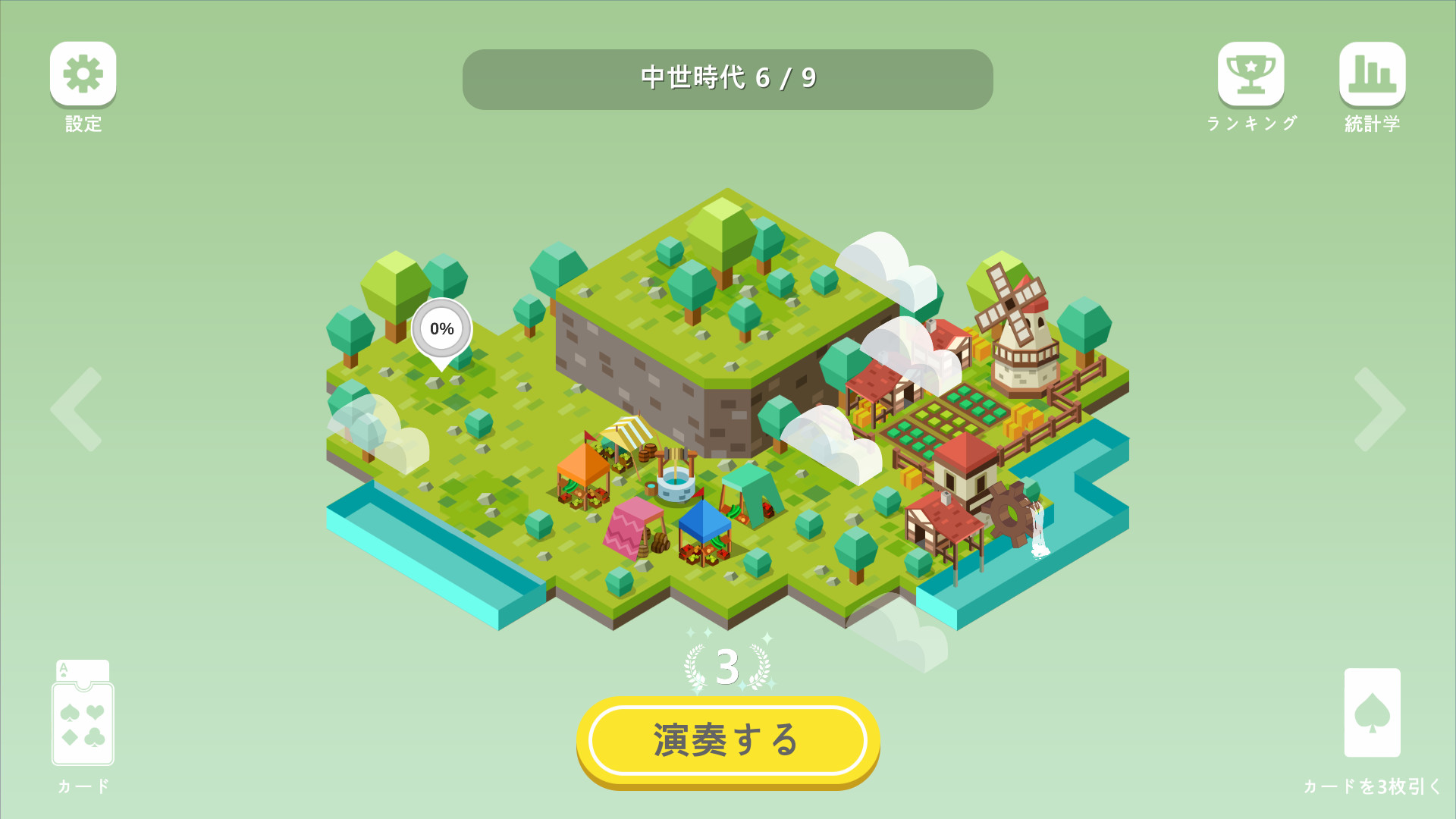This screenshot has height=819, width=1456.
Task: Select the 0% map marker area
Action: pos(441,329)
